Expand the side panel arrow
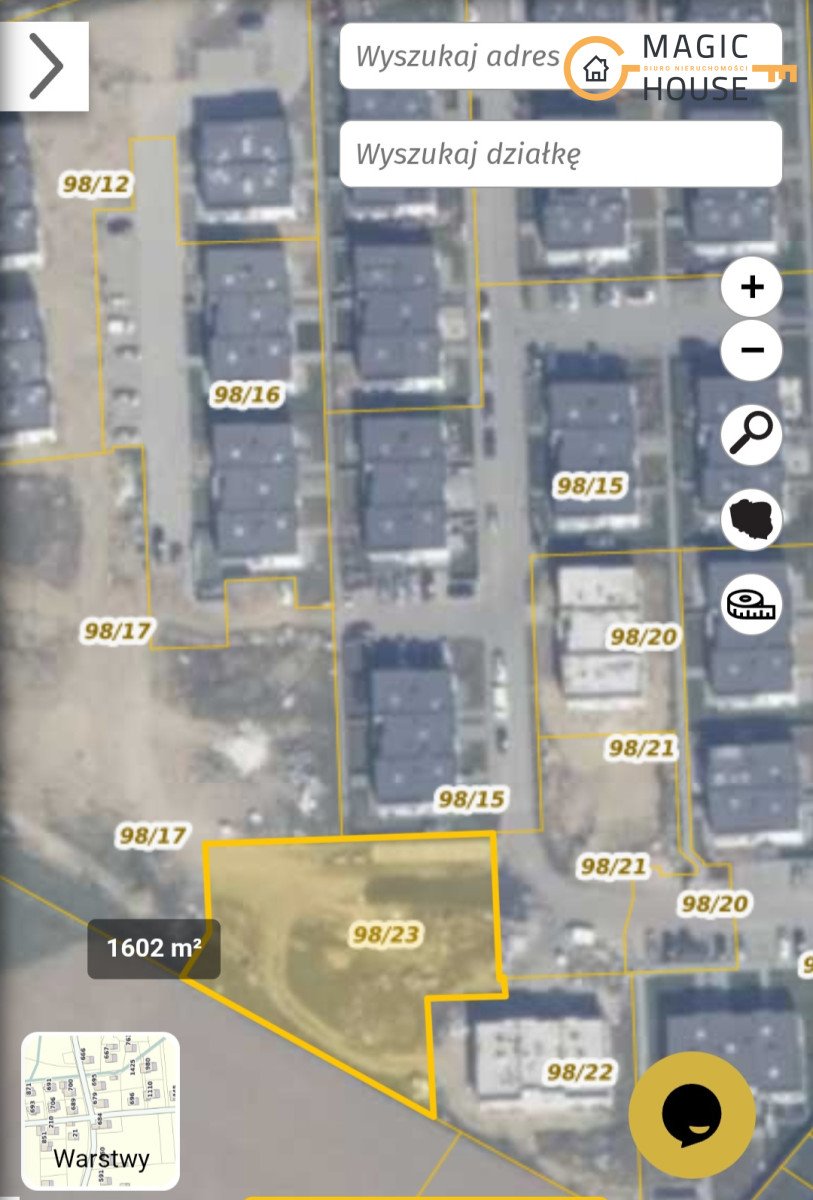Image resolution: width=813 pixels, height=1200 pixels. tap(44, 66)
